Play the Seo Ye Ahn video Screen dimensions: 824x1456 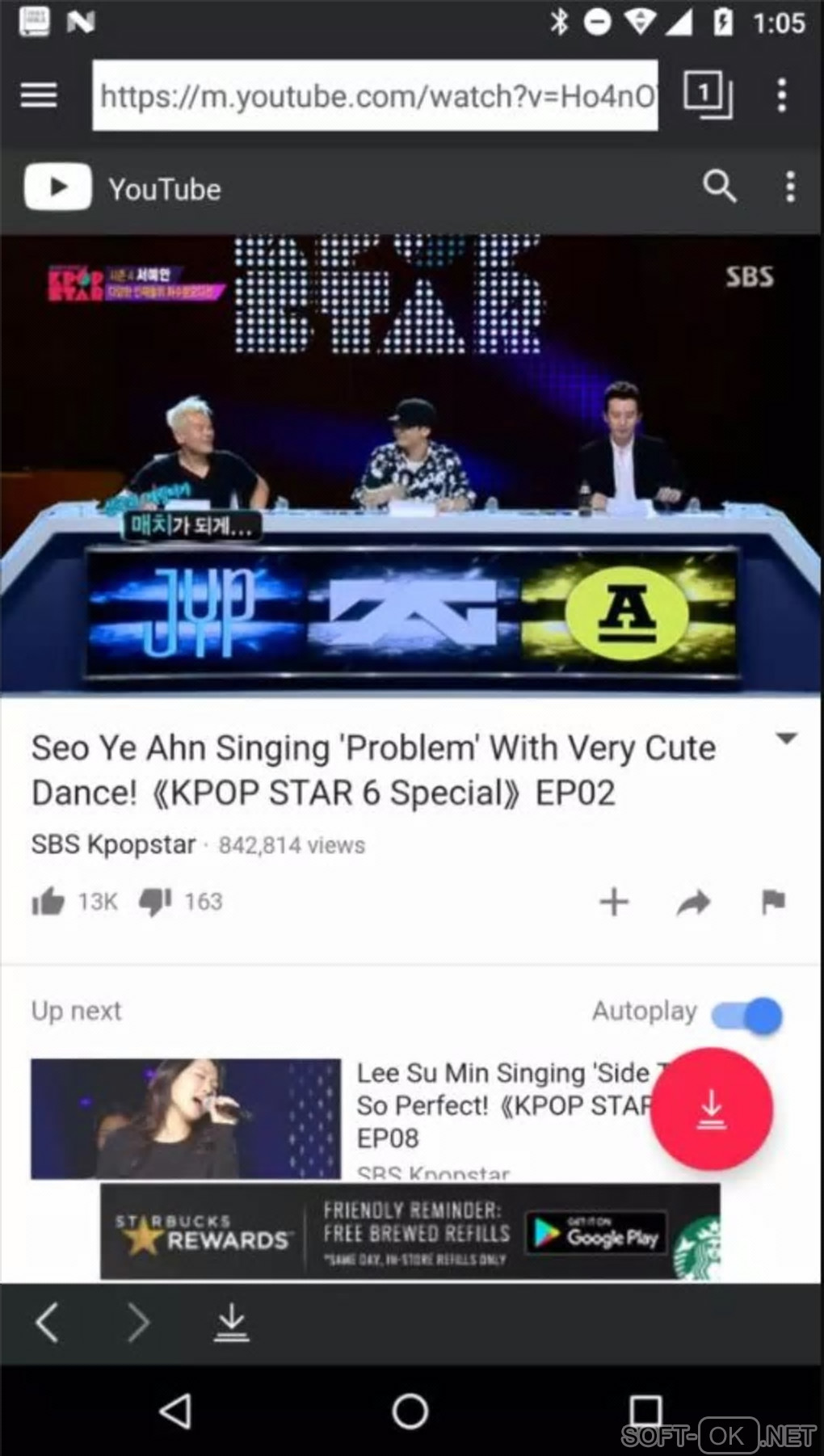click(x=410, y=464)
